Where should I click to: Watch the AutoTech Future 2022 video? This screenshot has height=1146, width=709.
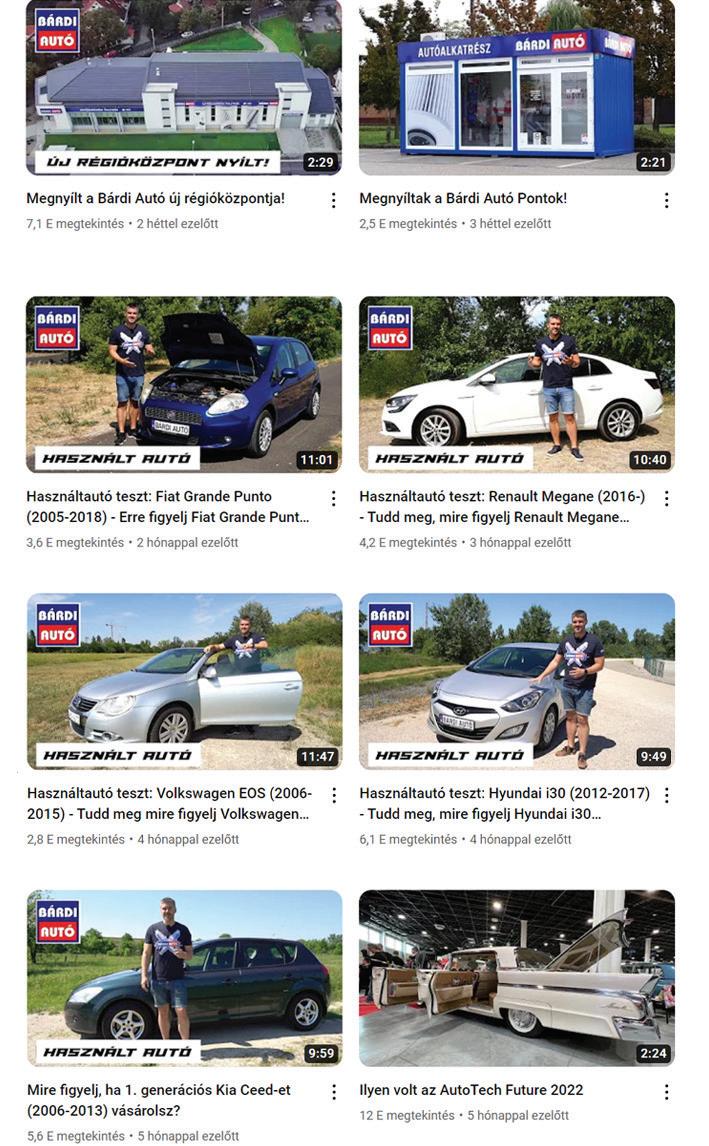point(516,978)
